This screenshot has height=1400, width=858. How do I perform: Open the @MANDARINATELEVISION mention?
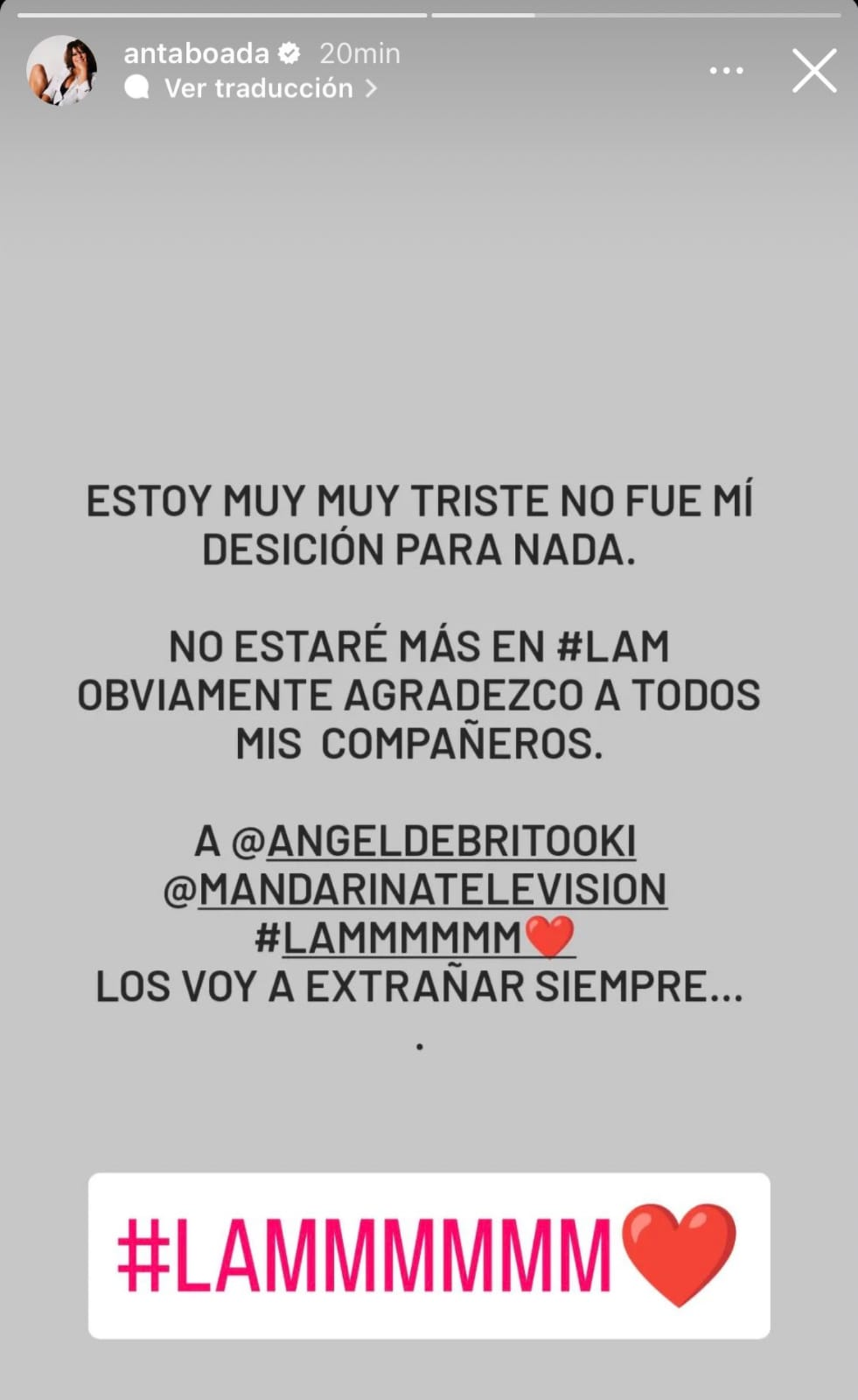415,889
